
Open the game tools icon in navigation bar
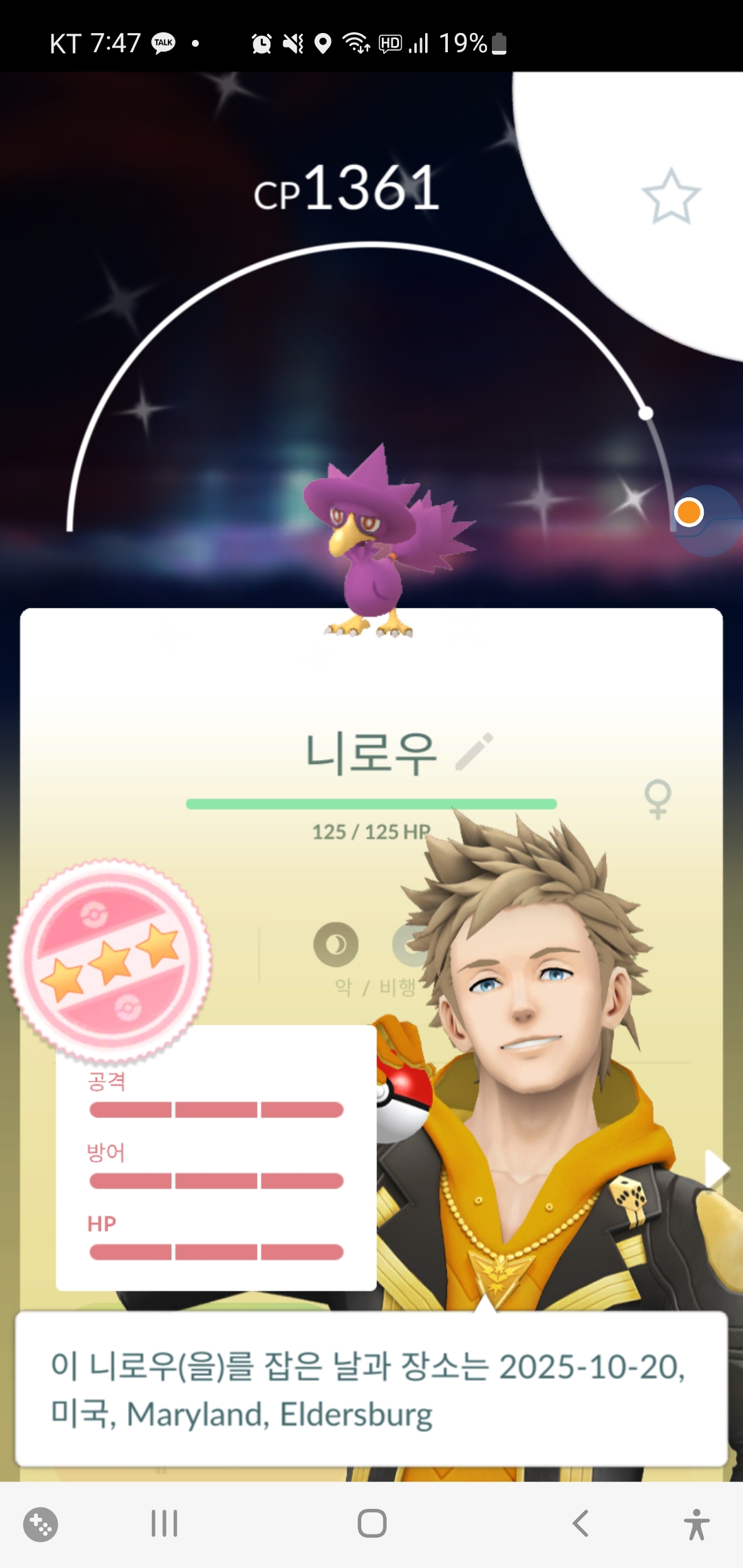(x=41, y=1524)
